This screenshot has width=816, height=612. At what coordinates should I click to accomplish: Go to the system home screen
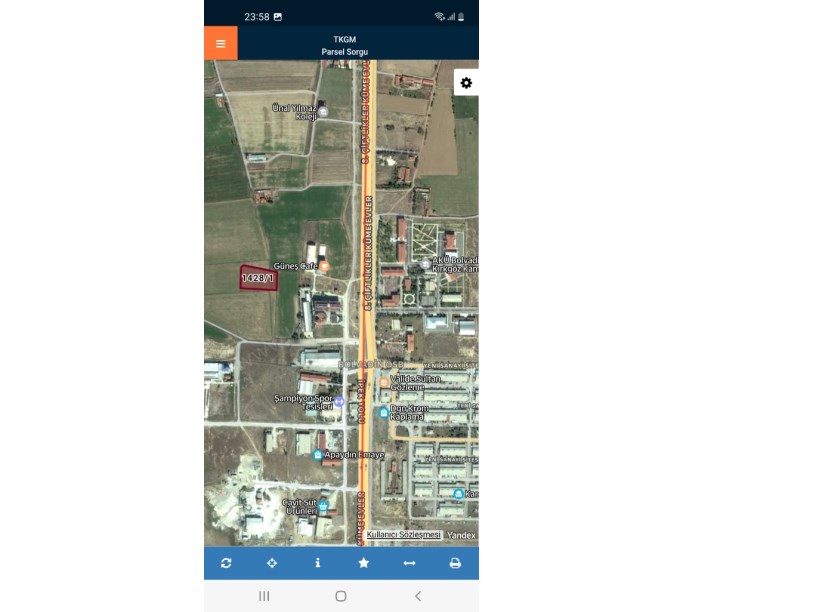tap(341, 596)
